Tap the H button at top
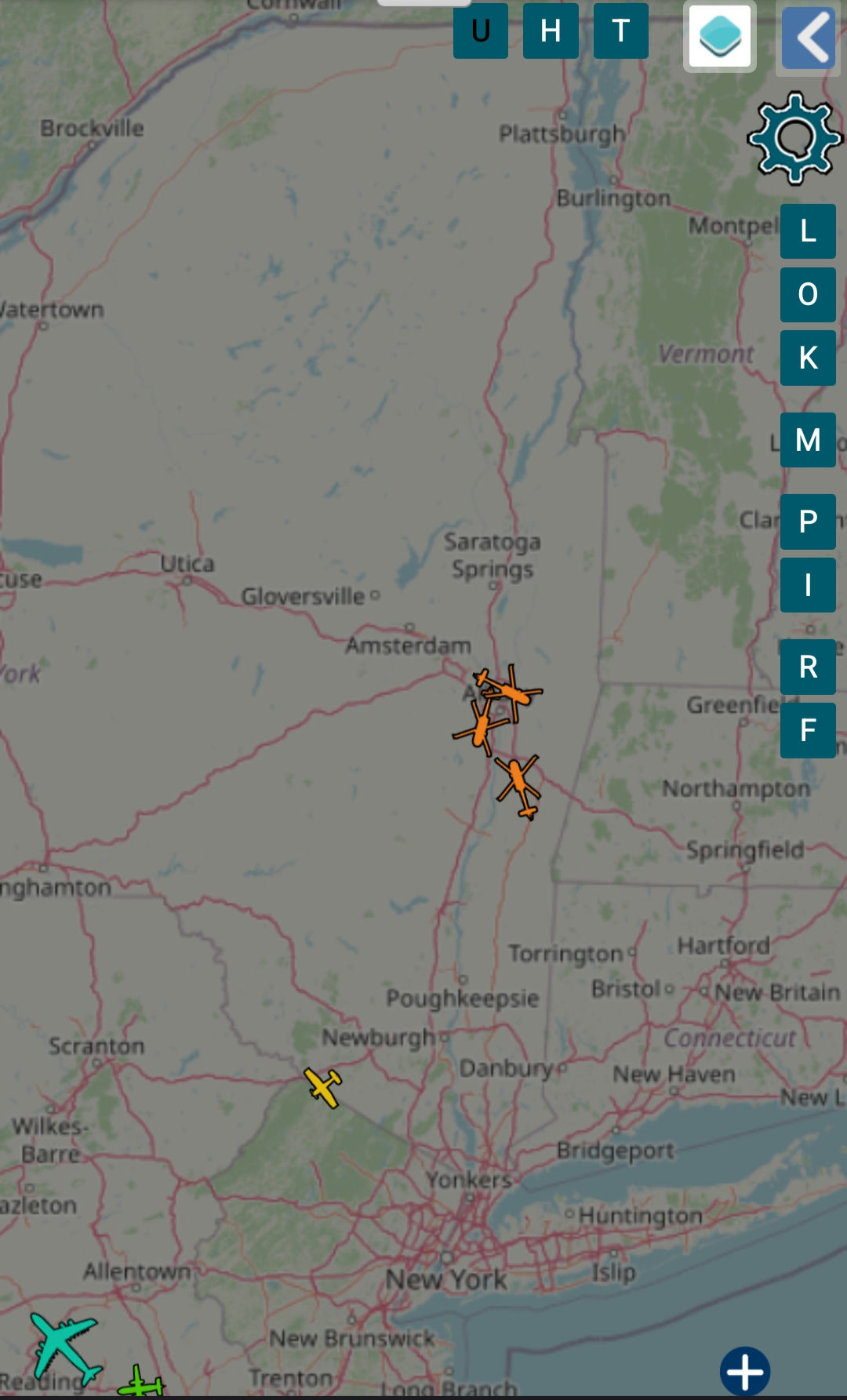 point(551,31)
